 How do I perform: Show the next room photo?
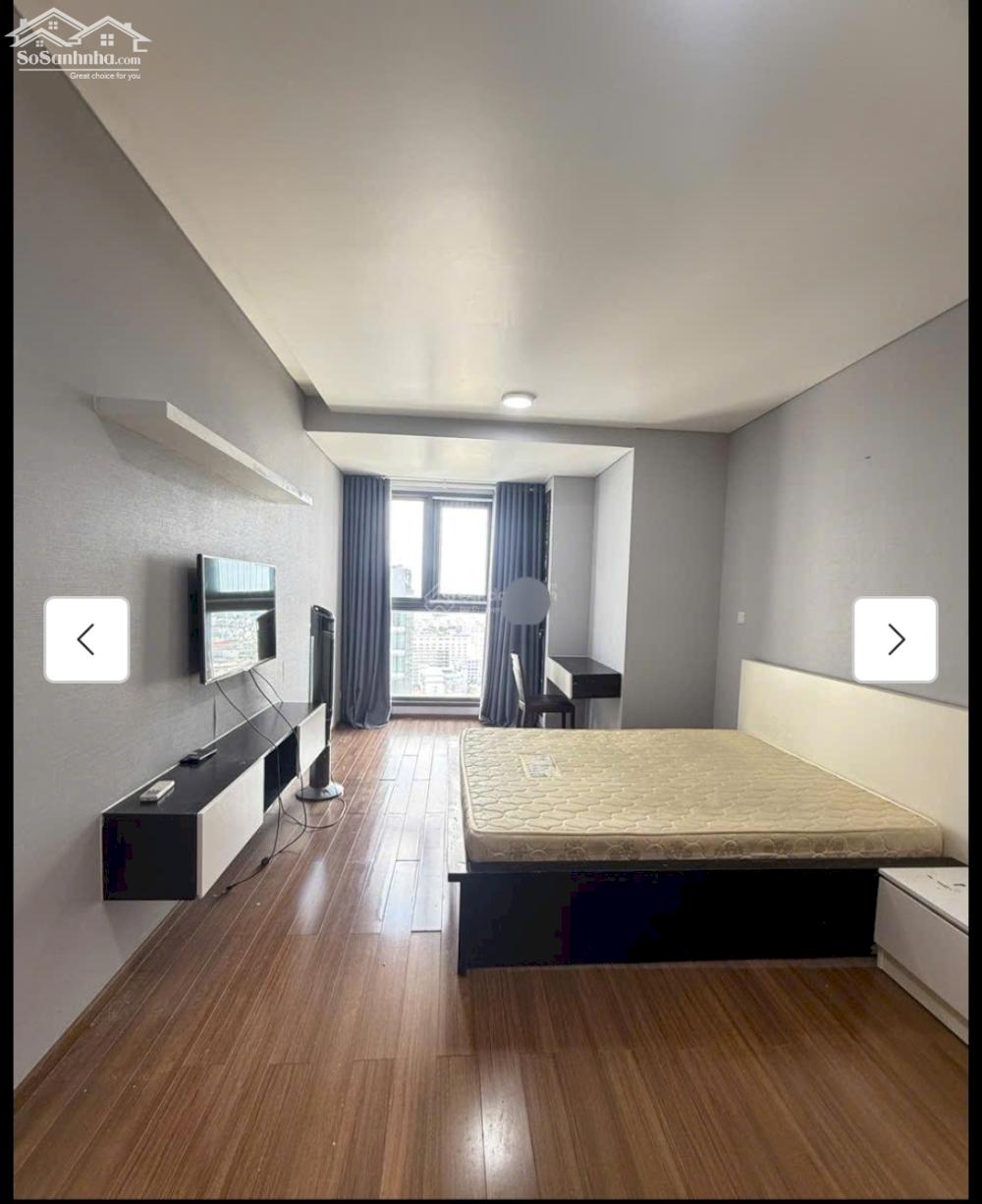coord(895,639)
